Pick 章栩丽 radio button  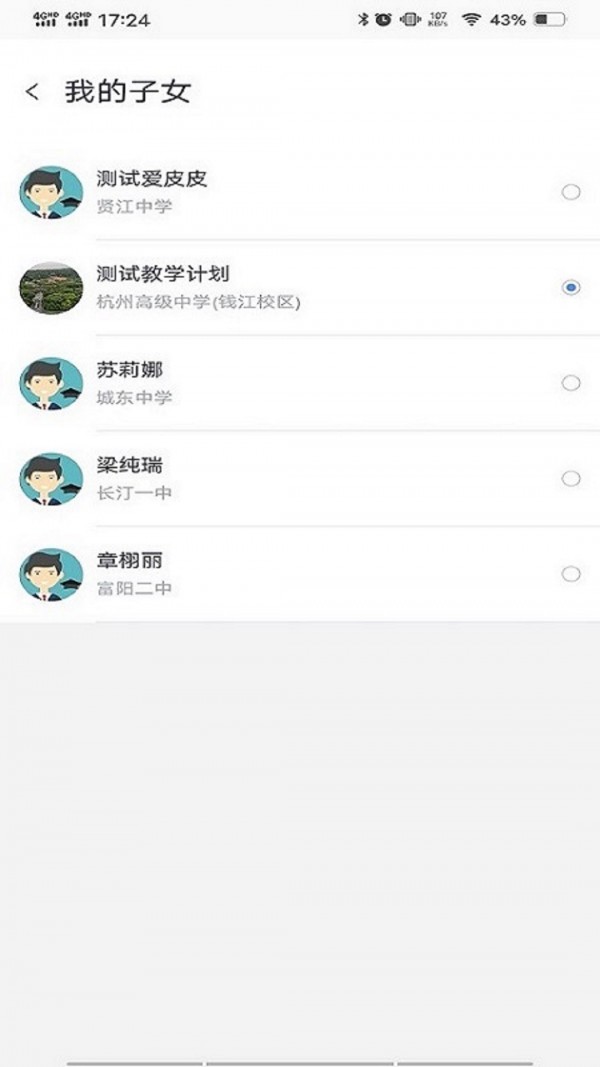(x=571, y=574)
